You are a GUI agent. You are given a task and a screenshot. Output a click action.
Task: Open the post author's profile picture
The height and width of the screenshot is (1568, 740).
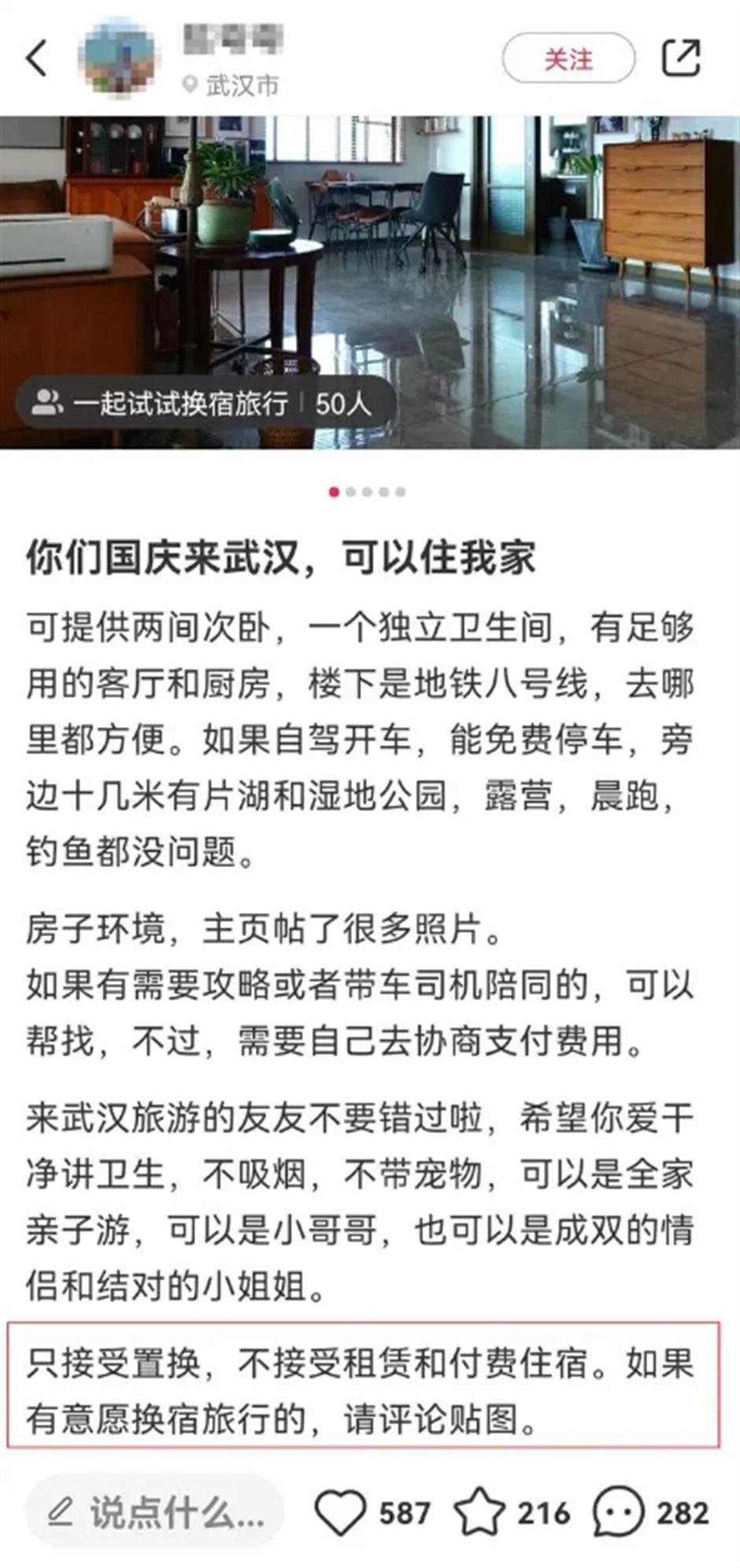coord(119,59)
